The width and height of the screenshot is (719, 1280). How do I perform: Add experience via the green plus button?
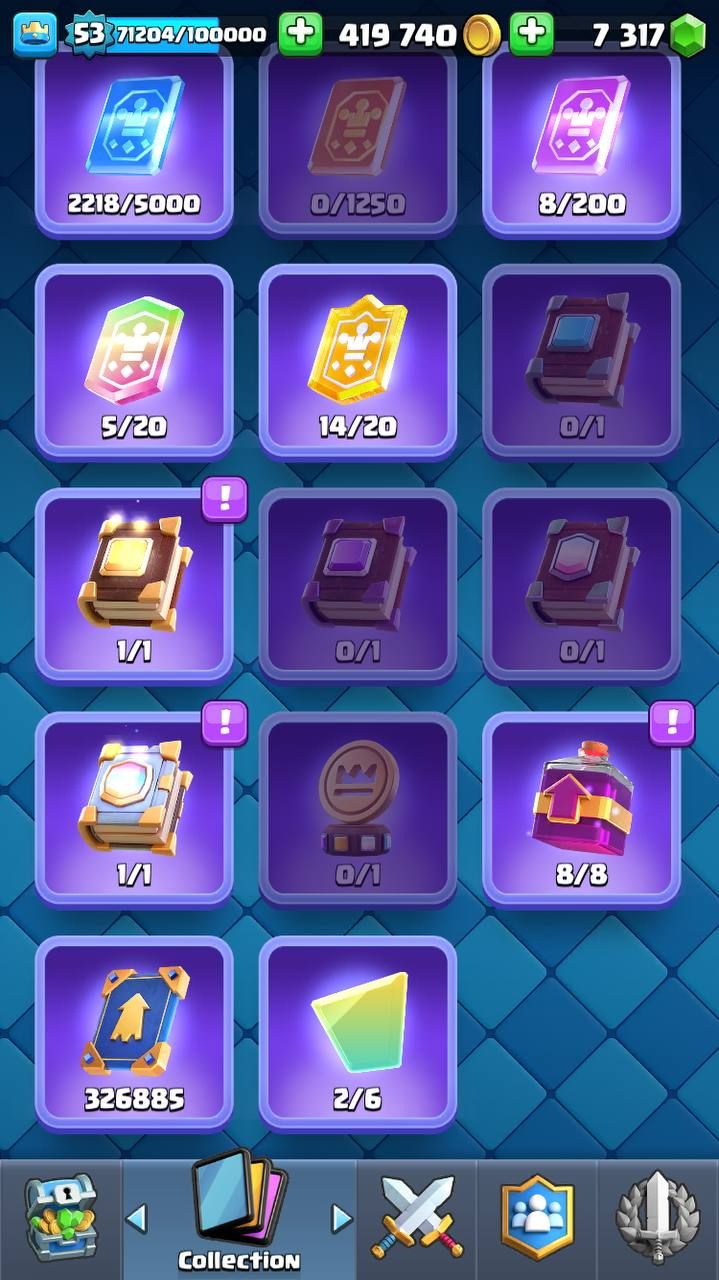(300, 34)
